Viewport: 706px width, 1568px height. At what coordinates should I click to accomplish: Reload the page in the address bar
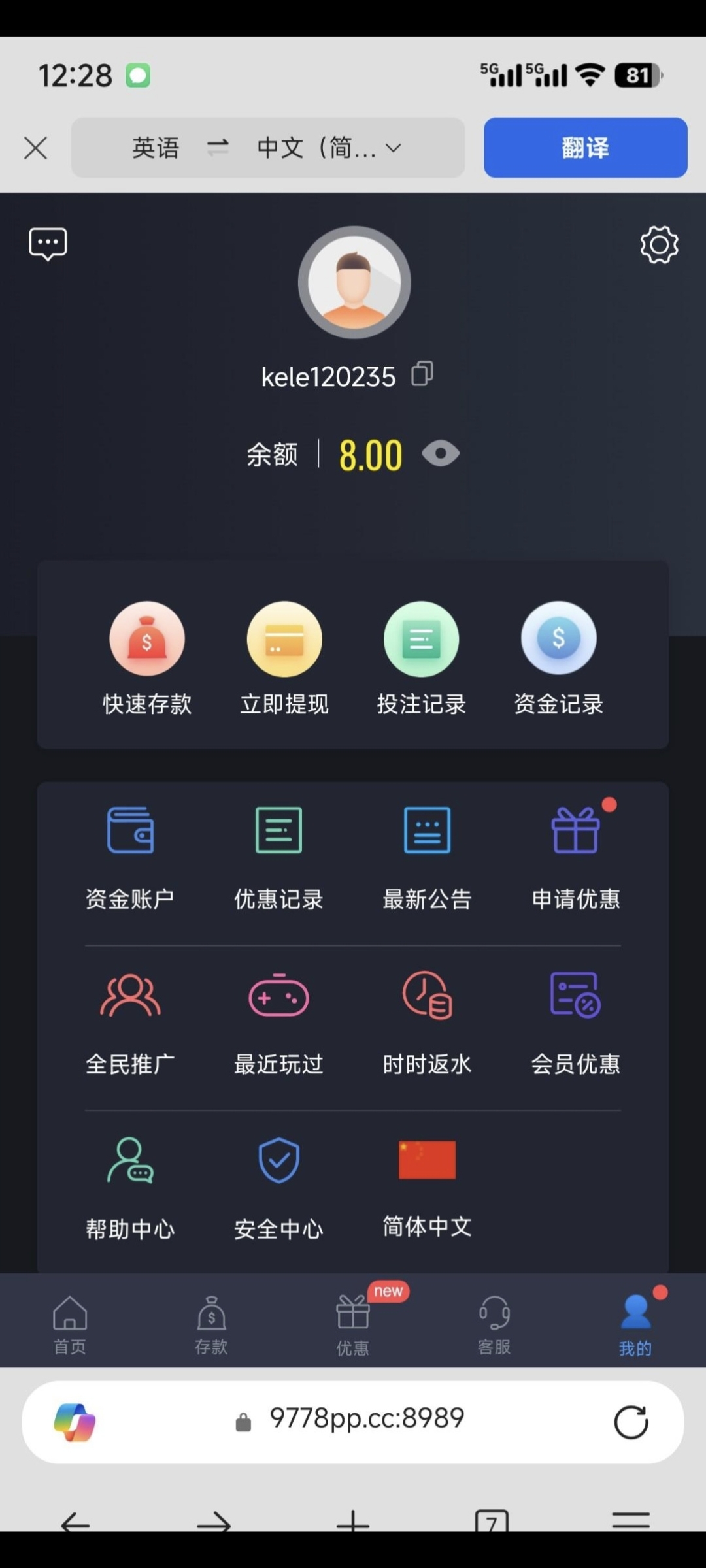tap(631, 1422)
